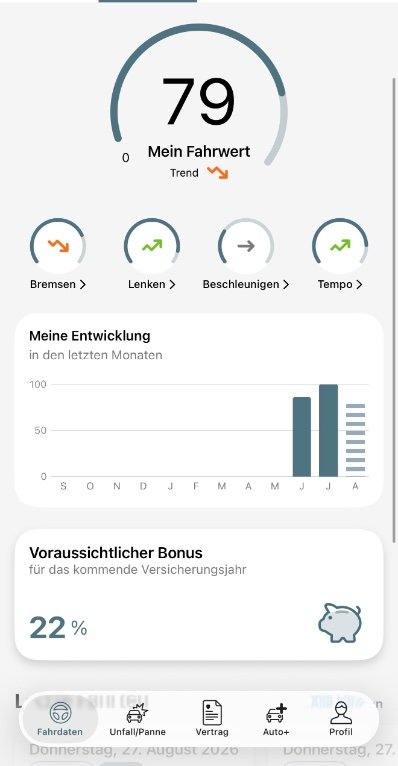The width and height of the screenshot is (398, 766).
Task: Open the Auto+ tab
Action: point(276,719)
